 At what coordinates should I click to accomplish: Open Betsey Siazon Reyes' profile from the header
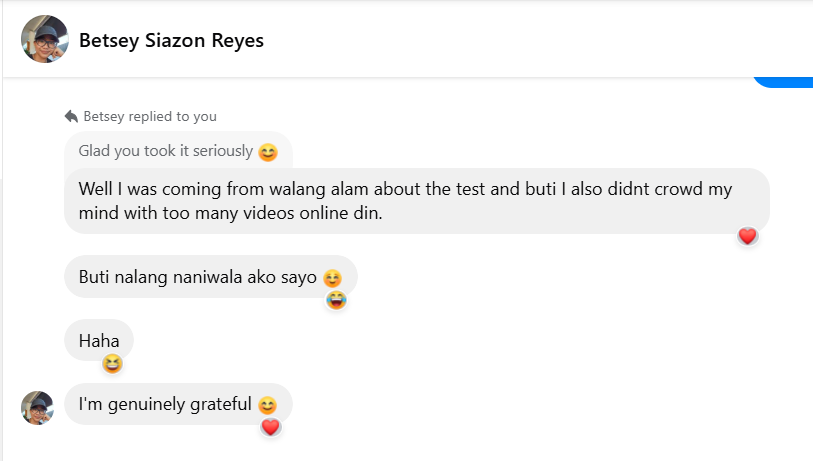[171, 40]
